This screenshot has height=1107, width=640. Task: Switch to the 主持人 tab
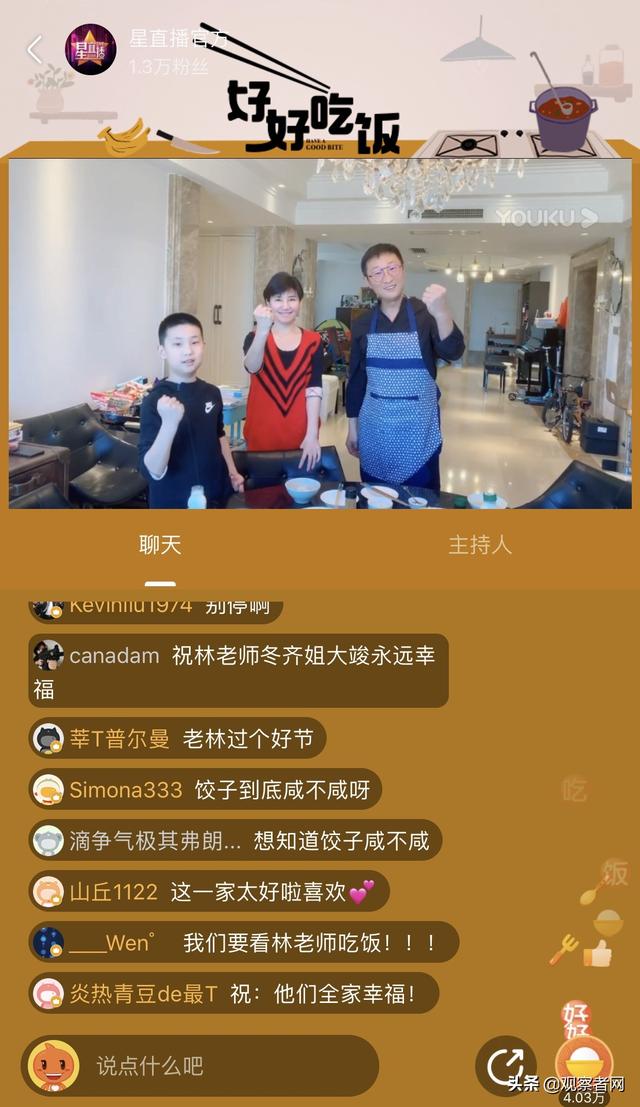[x=479, y=545]
